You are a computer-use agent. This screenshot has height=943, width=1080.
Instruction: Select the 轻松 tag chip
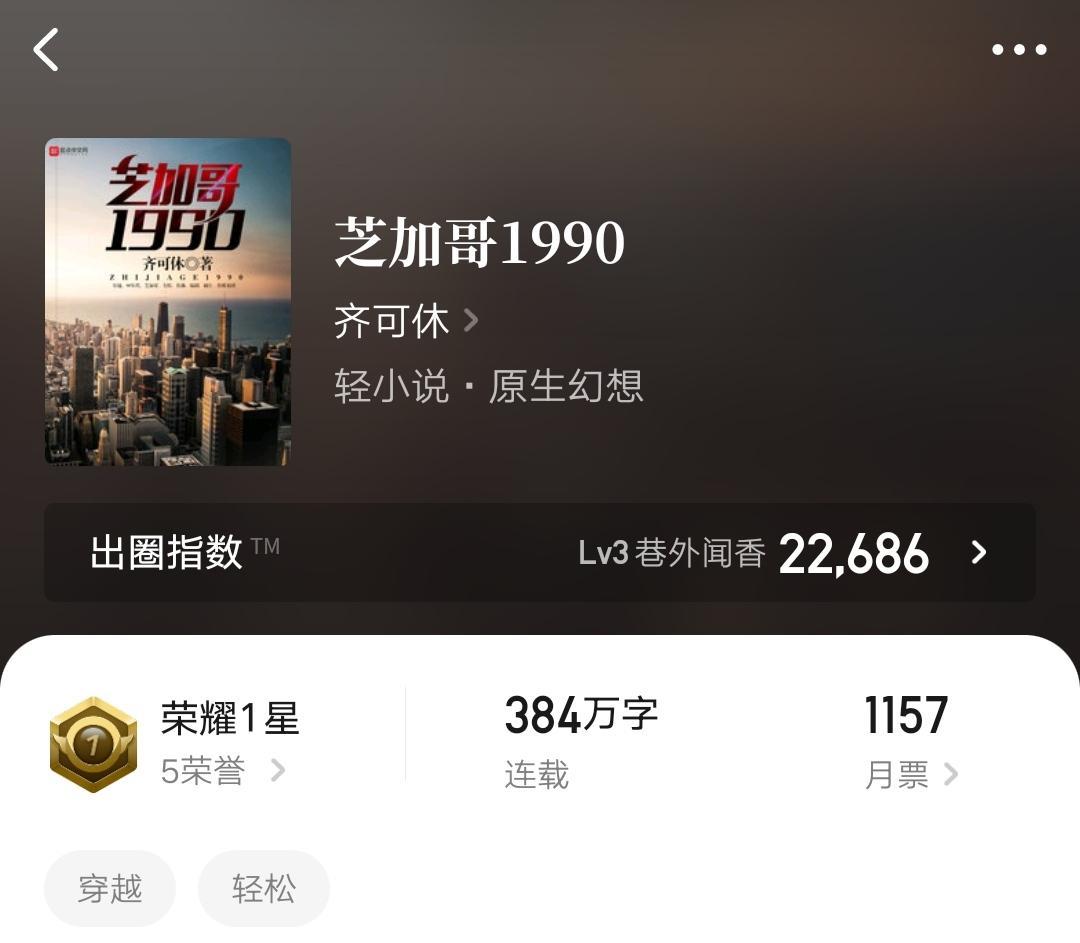(x=264, y=888)
